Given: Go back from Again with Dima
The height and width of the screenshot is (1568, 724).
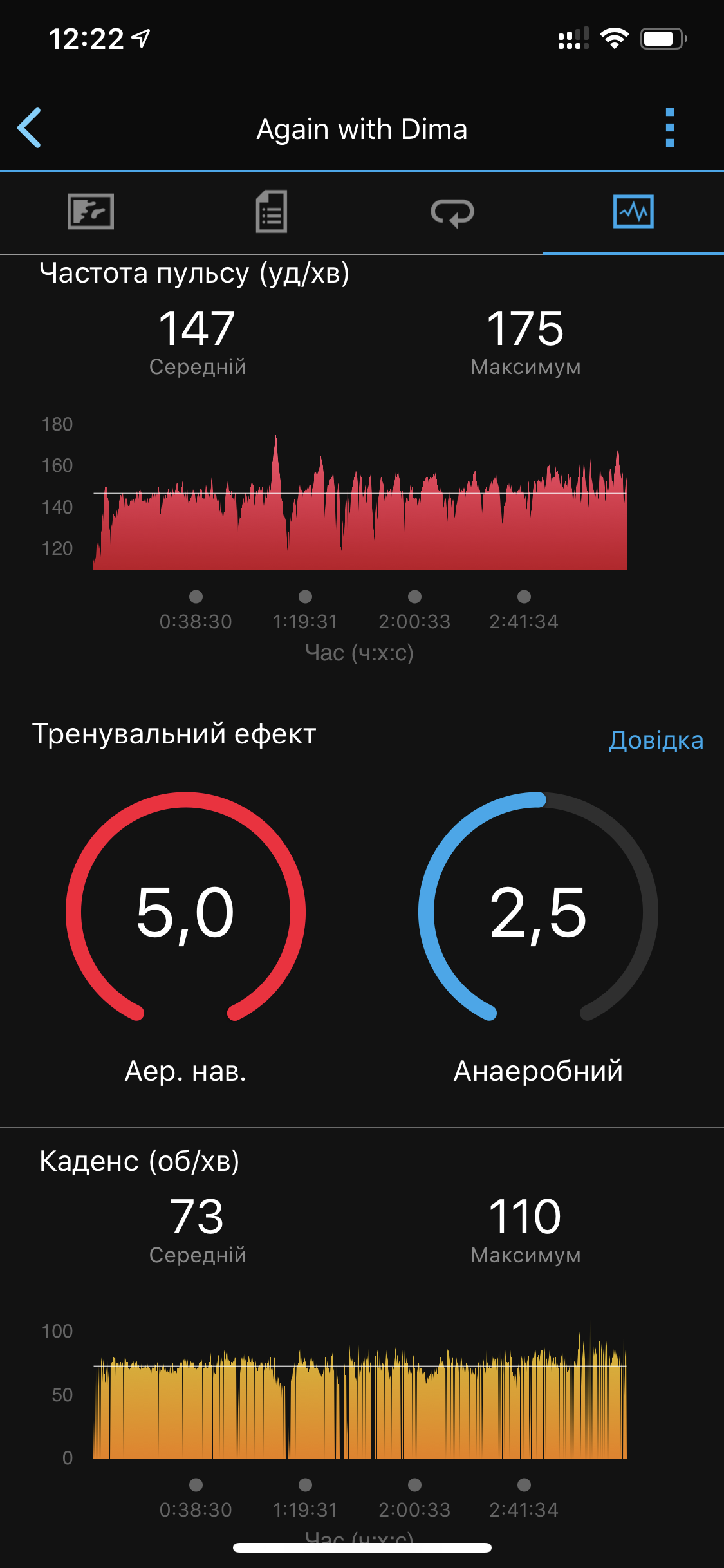Looking at the screenshot, I should pyautogui.click(x=30, y=128).
